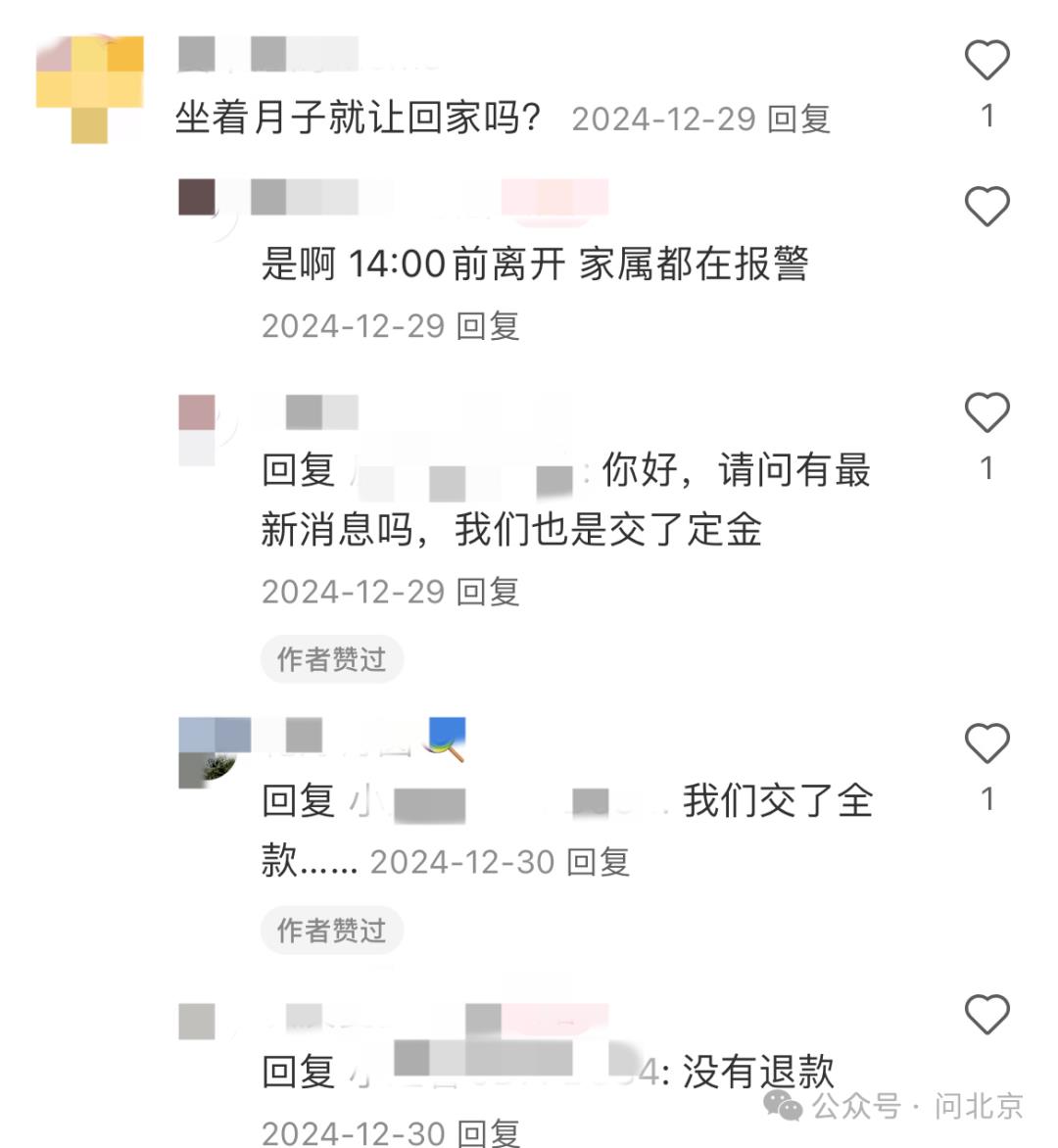This screenshot has width=1058, height=1148.
Task: Reply to the 我们也是交了定金 comment
Action: coord(488,592)
